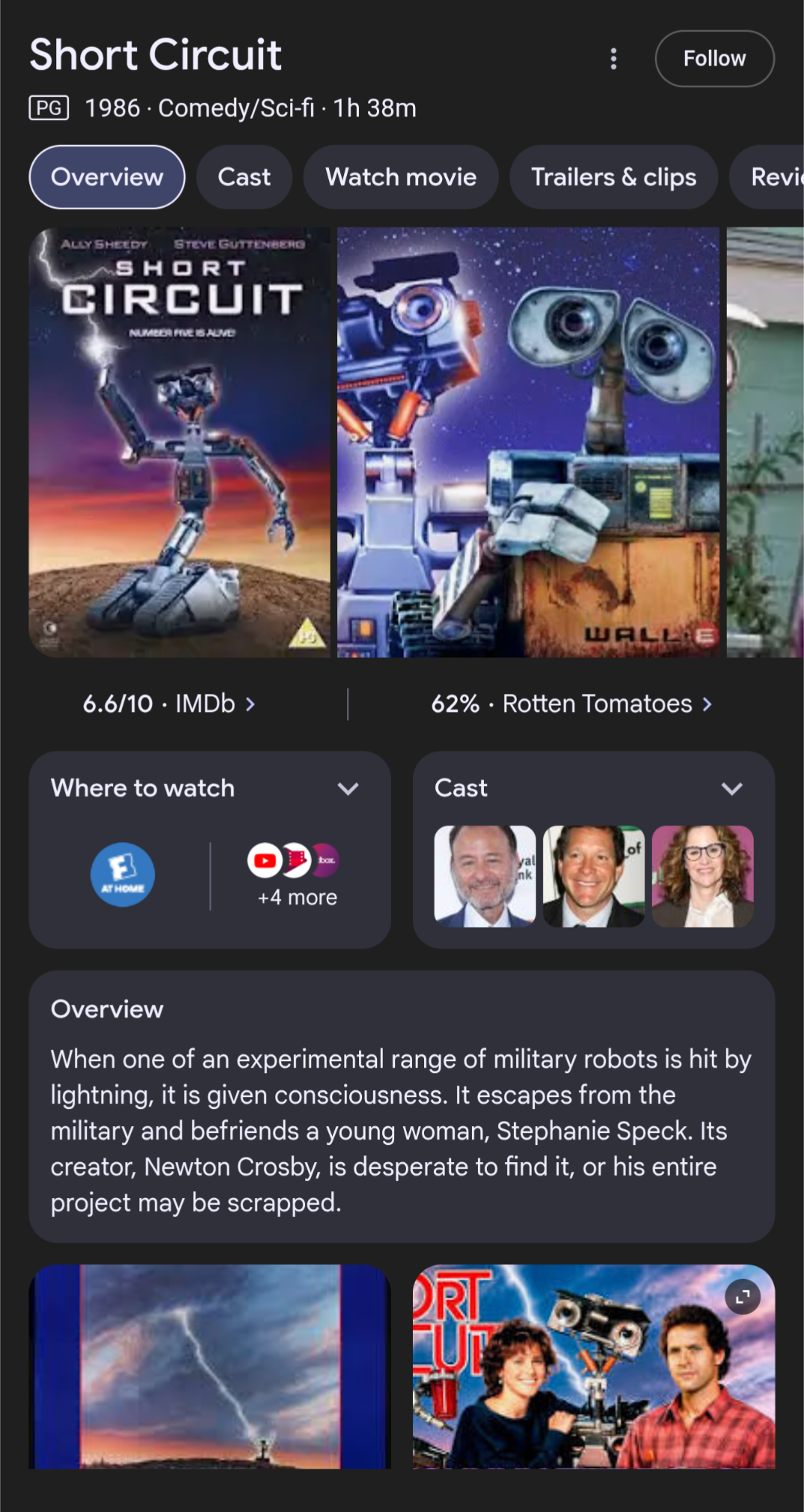The width and height of the screenshot is (804, 1512).
Task: Open the 62% Rotten Tomatoes link
Action: (571, 704)
